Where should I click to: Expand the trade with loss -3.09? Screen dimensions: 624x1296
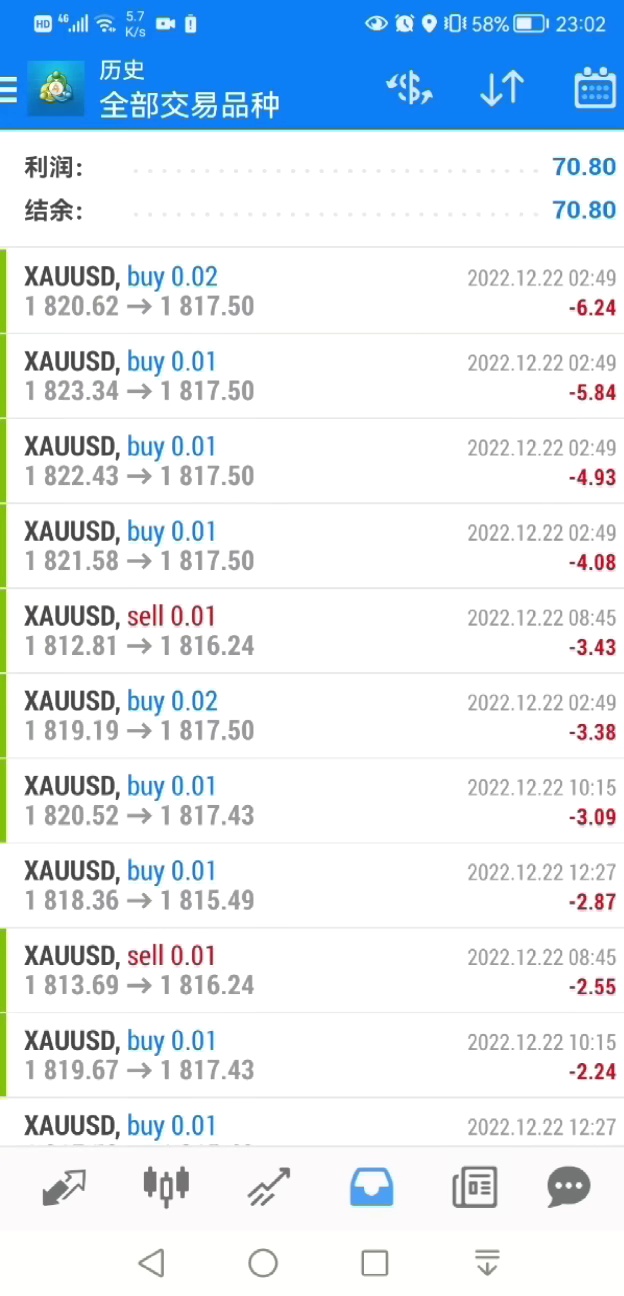(x=312, y=801)
